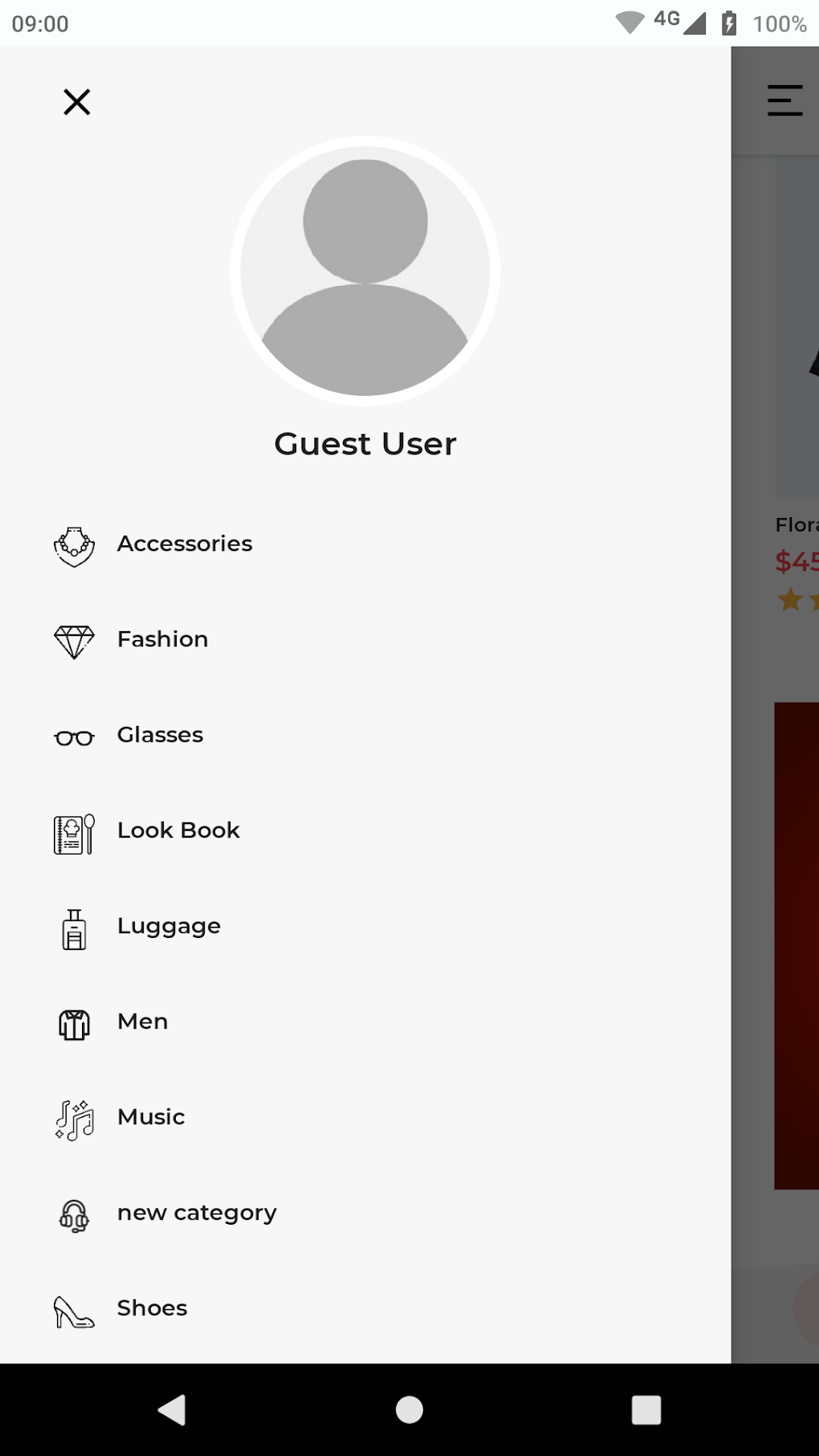This screenshot has width=819, height=1456.
Task: Select the new category item
Action: pos(365,1213)
